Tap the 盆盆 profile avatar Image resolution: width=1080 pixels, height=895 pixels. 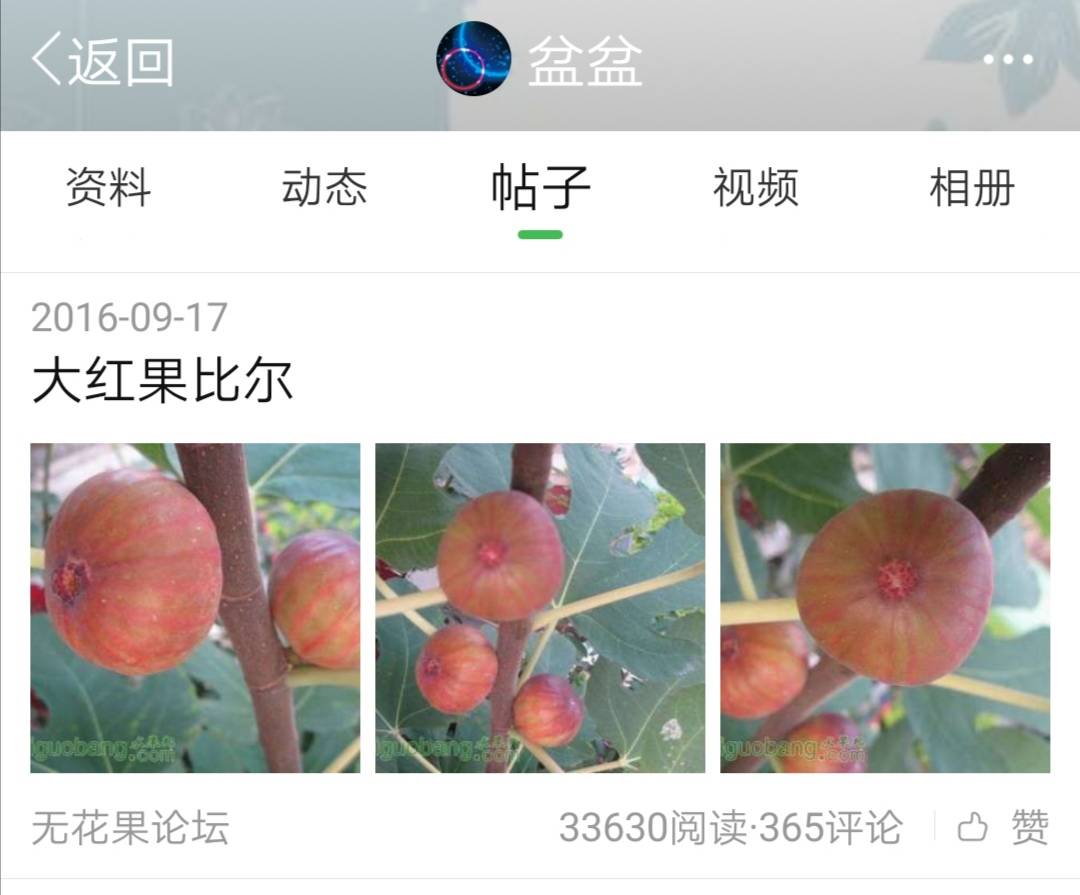pyautogui.click(x=474, y=59)
